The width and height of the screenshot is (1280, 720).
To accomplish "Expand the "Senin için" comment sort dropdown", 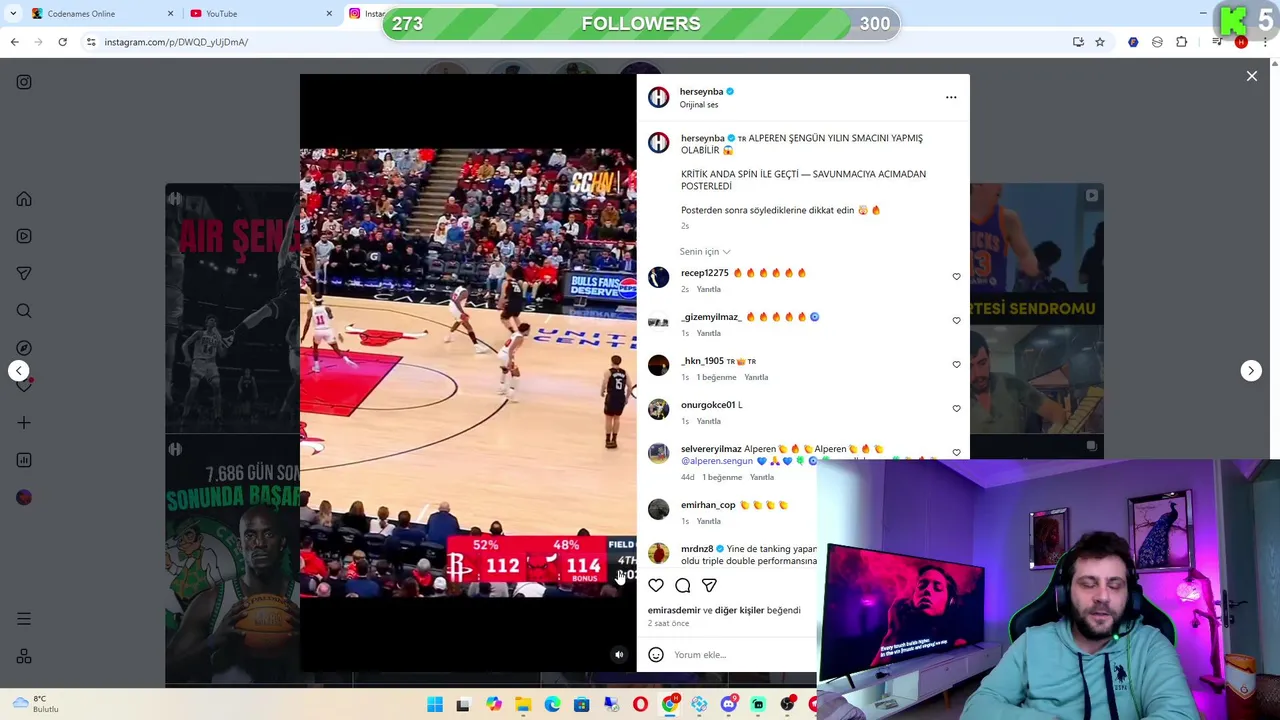I will (x=705, y=252).
